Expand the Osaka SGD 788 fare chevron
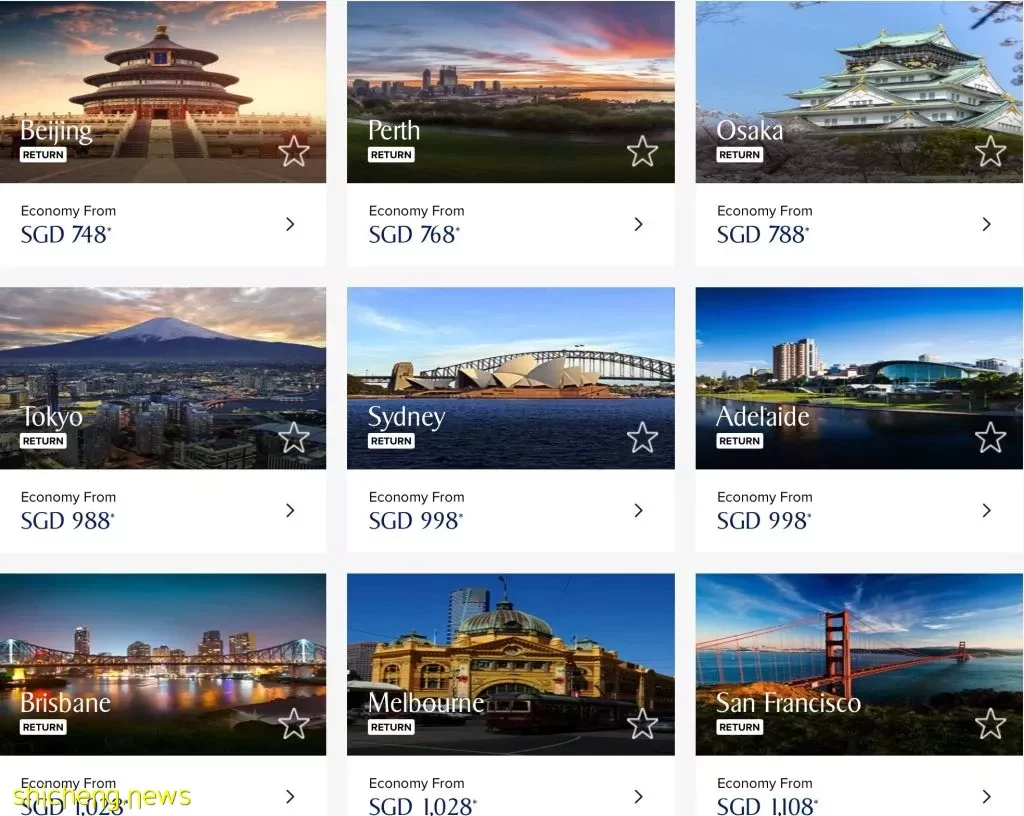 [986, 224]
